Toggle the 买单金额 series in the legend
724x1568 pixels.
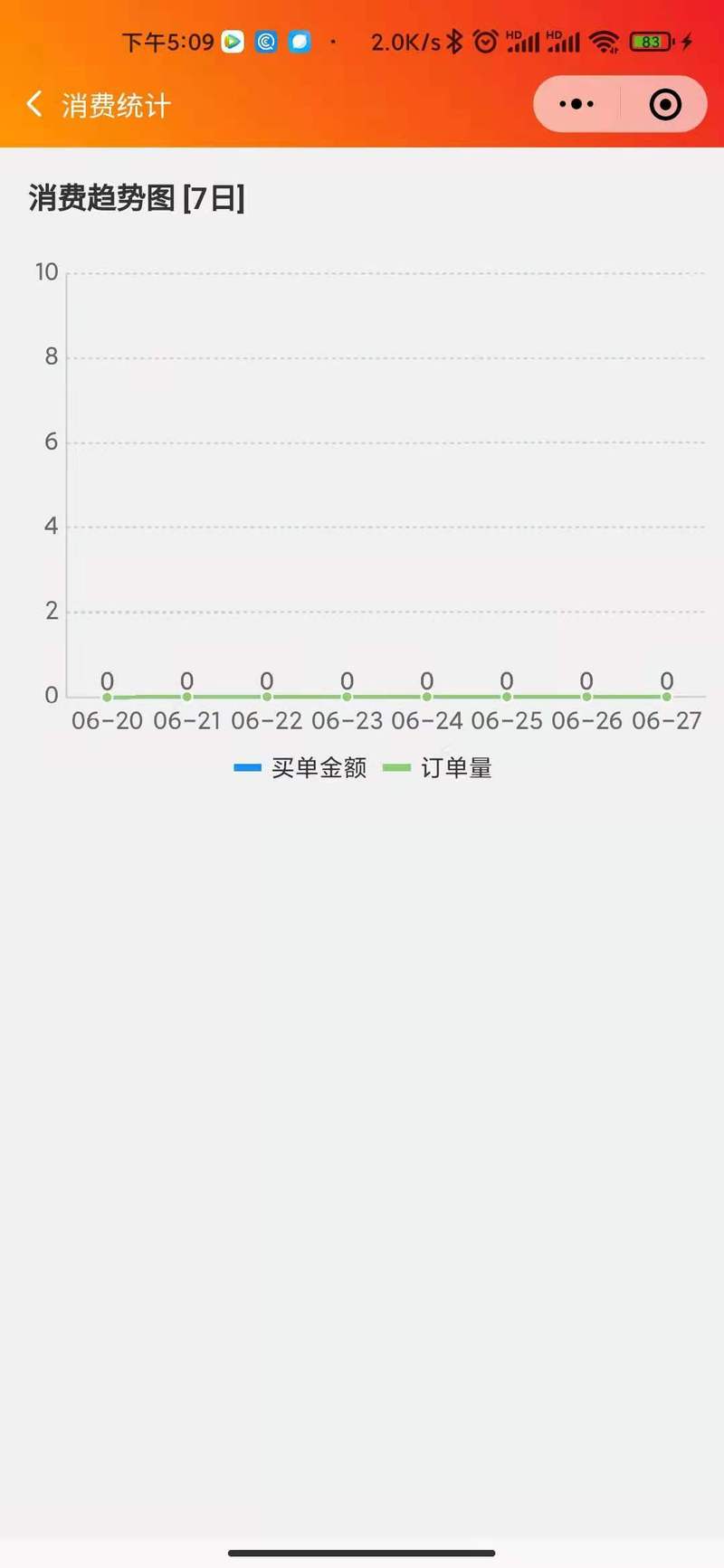(300, 767)
